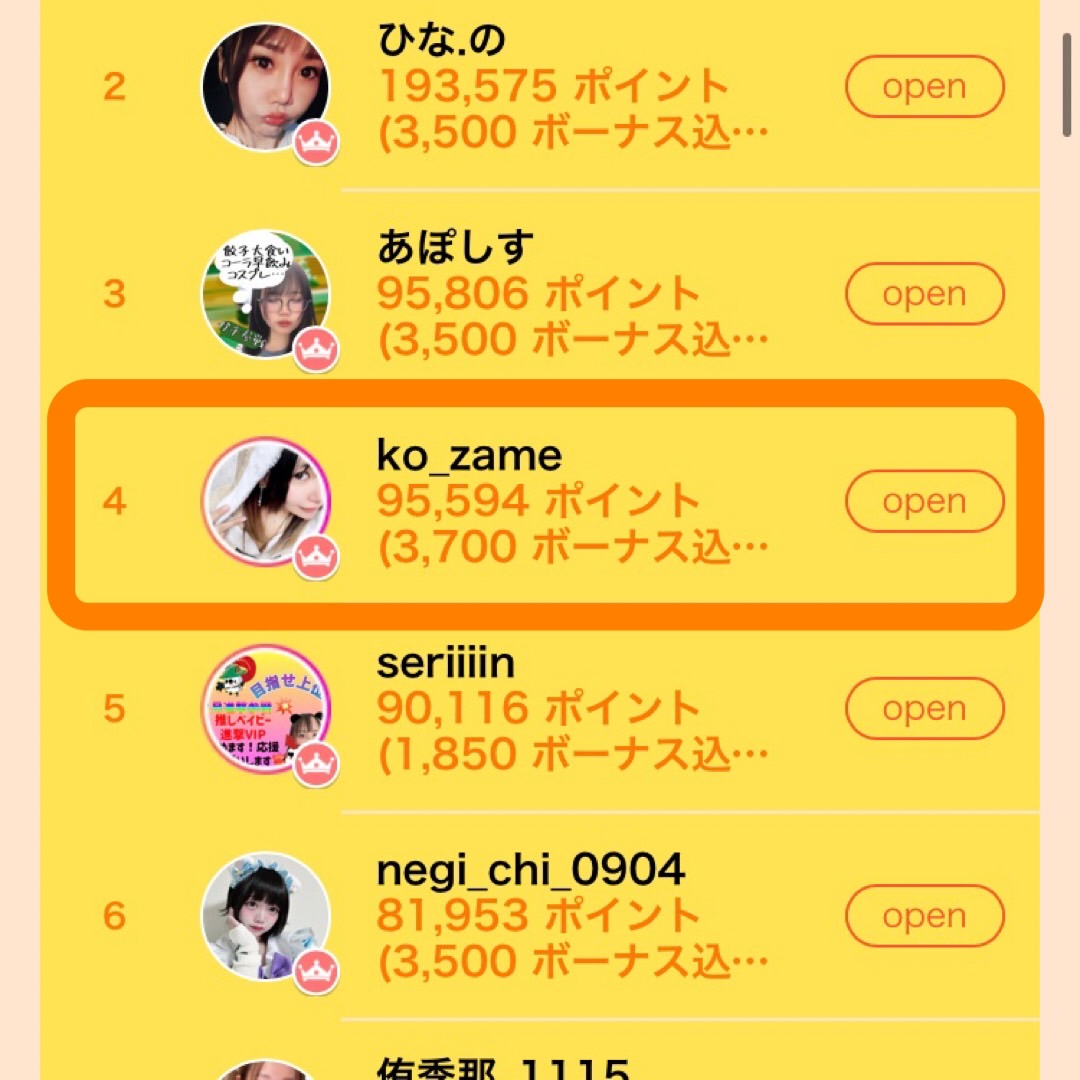Open あぽしす's avatar
This screenshot has width=1080, height=1080.
pos(266,296)
